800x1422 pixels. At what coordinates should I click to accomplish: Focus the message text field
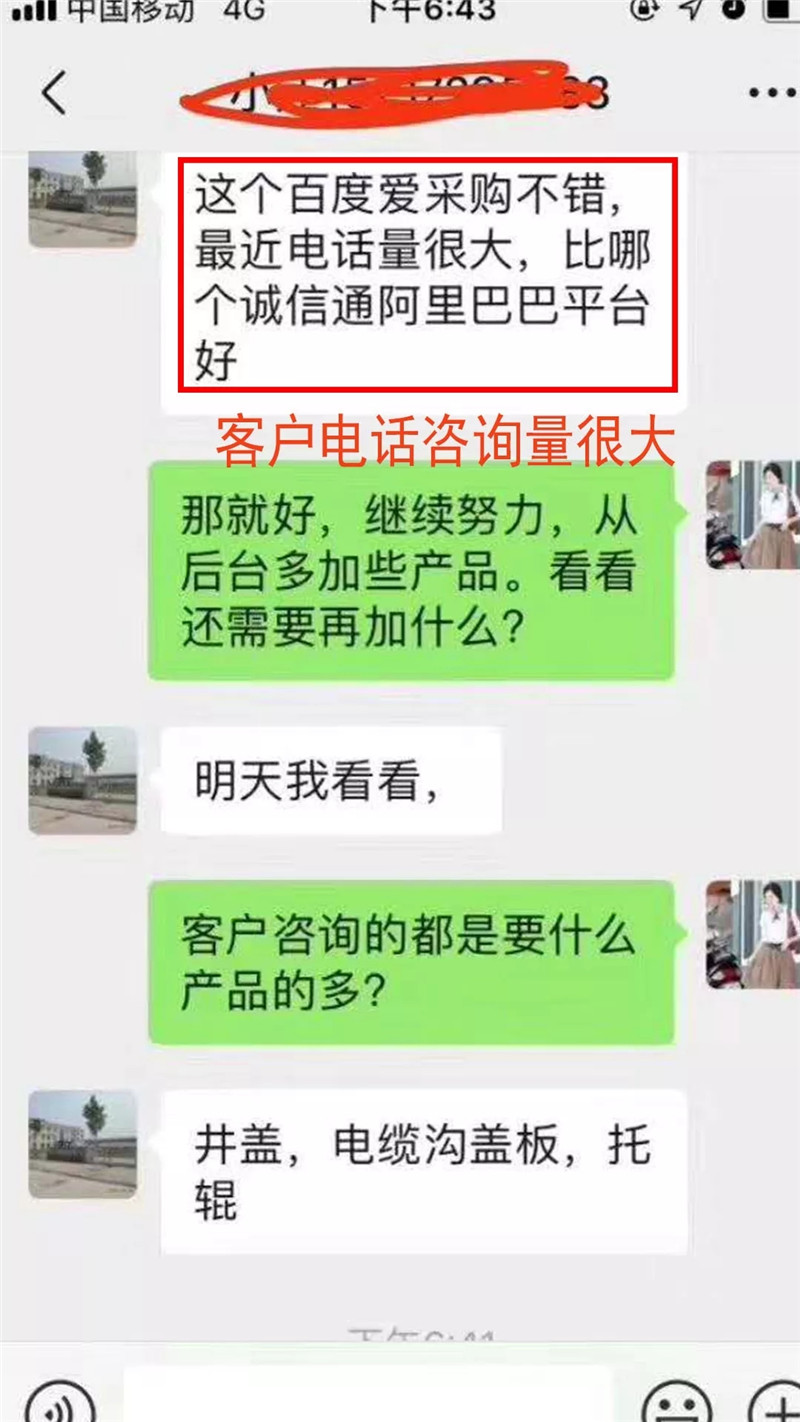click(x=366, y=1402)
